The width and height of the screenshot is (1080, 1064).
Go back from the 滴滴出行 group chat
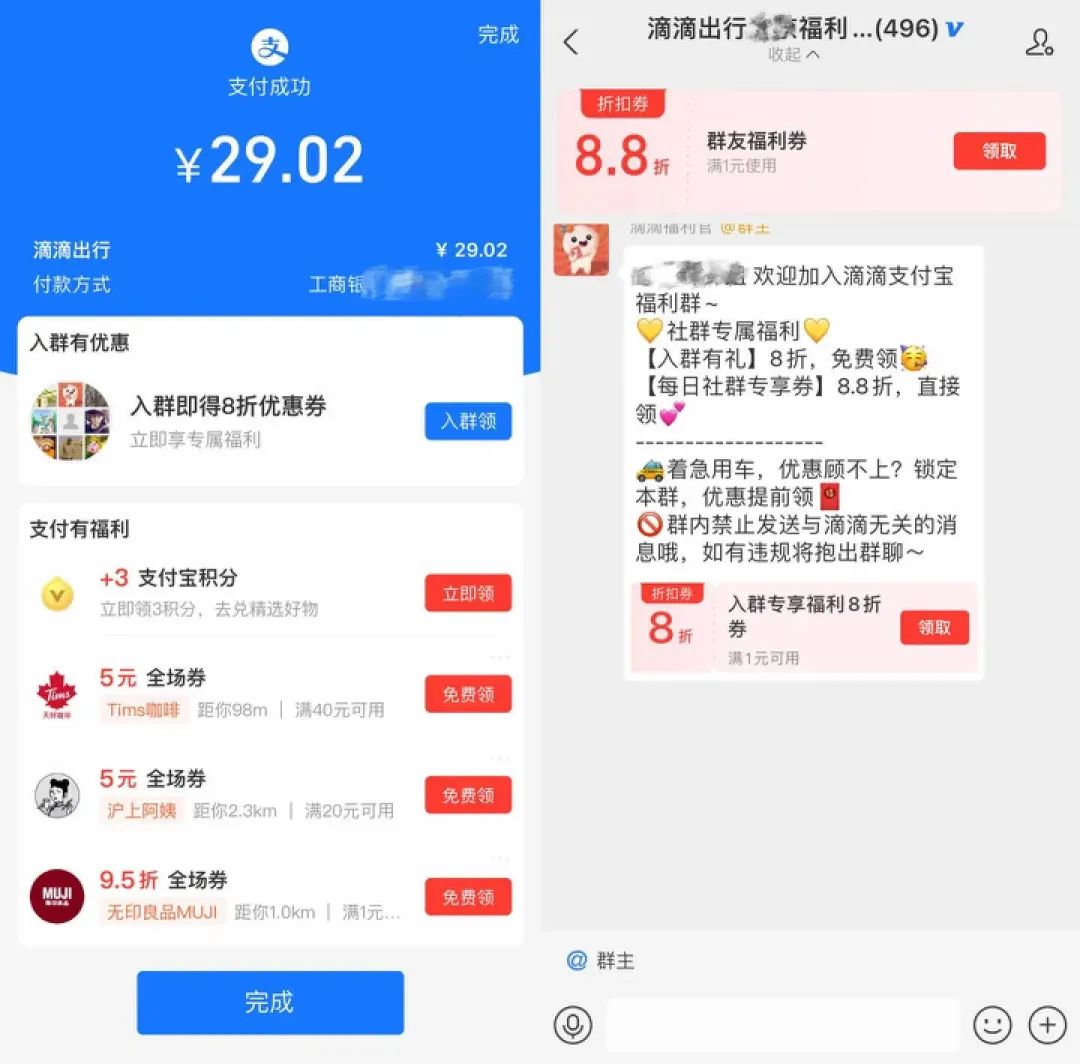pyautogui.click(x=571, y=42)
